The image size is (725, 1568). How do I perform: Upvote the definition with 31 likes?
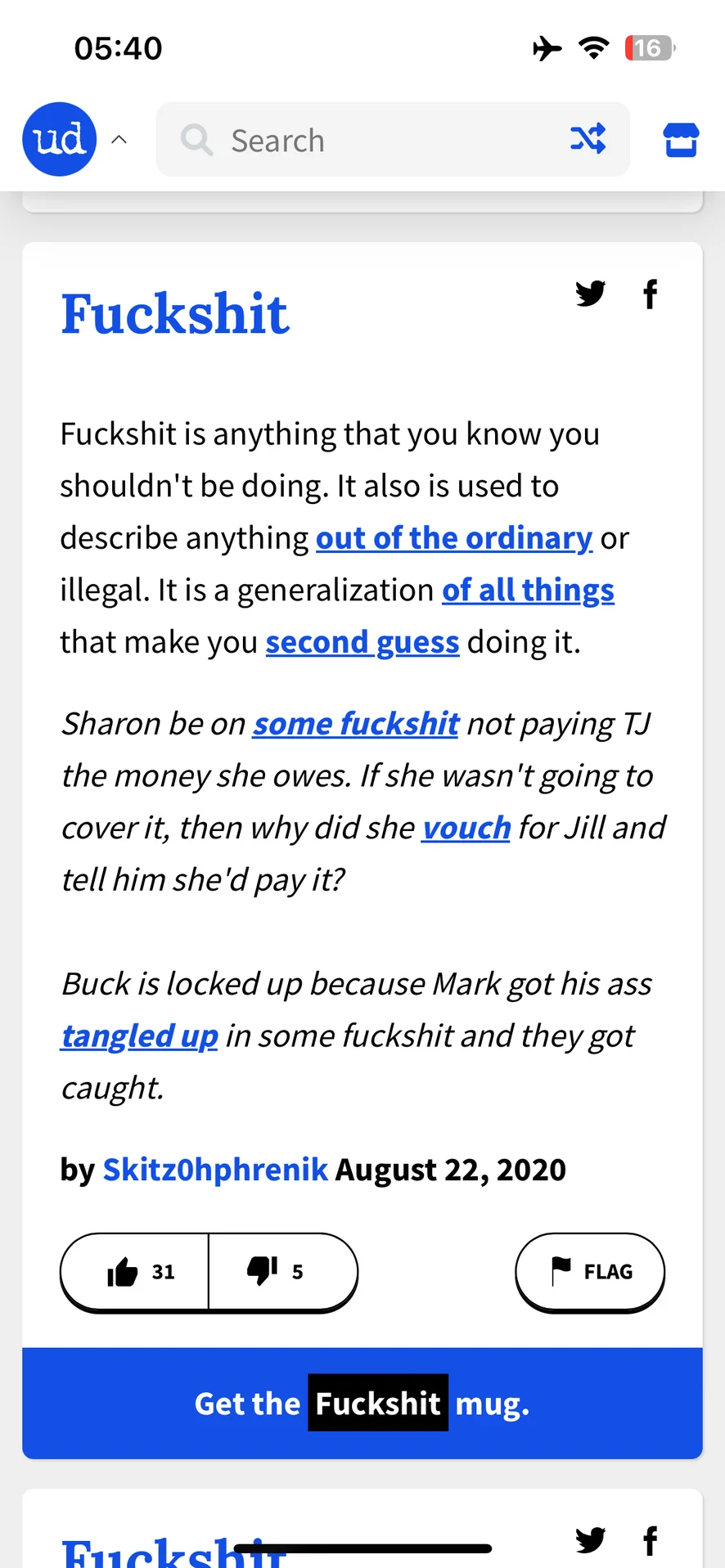click(136, 1272)
